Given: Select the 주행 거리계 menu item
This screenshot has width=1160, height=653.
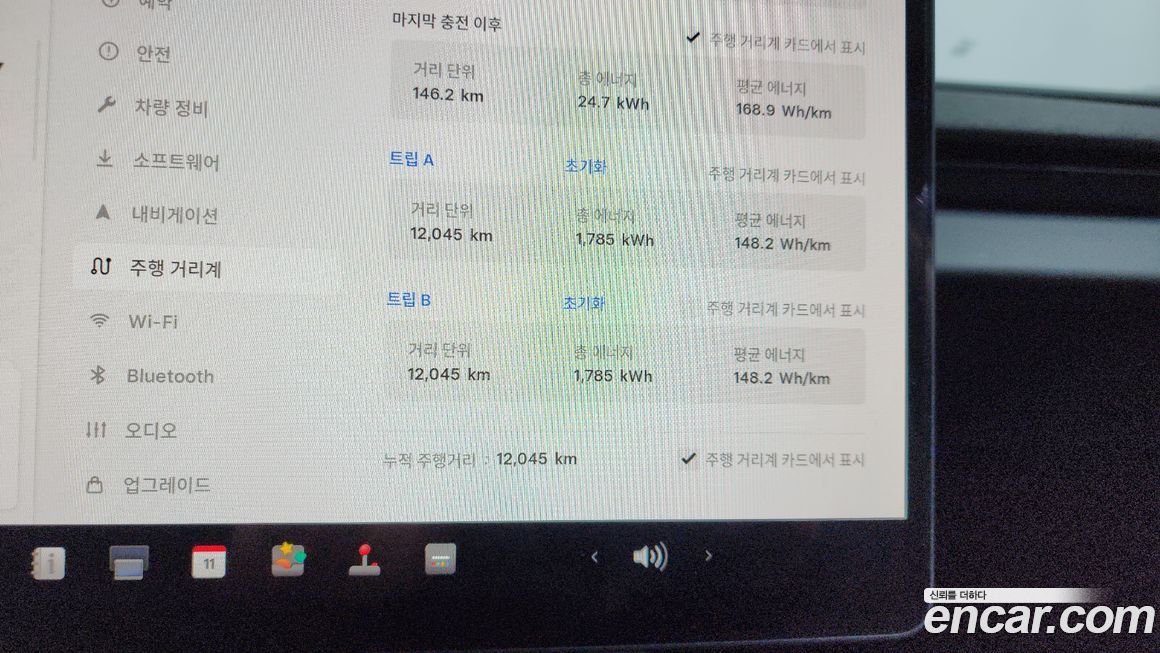Looking at the screenshot, I should [x=174, y=268].
